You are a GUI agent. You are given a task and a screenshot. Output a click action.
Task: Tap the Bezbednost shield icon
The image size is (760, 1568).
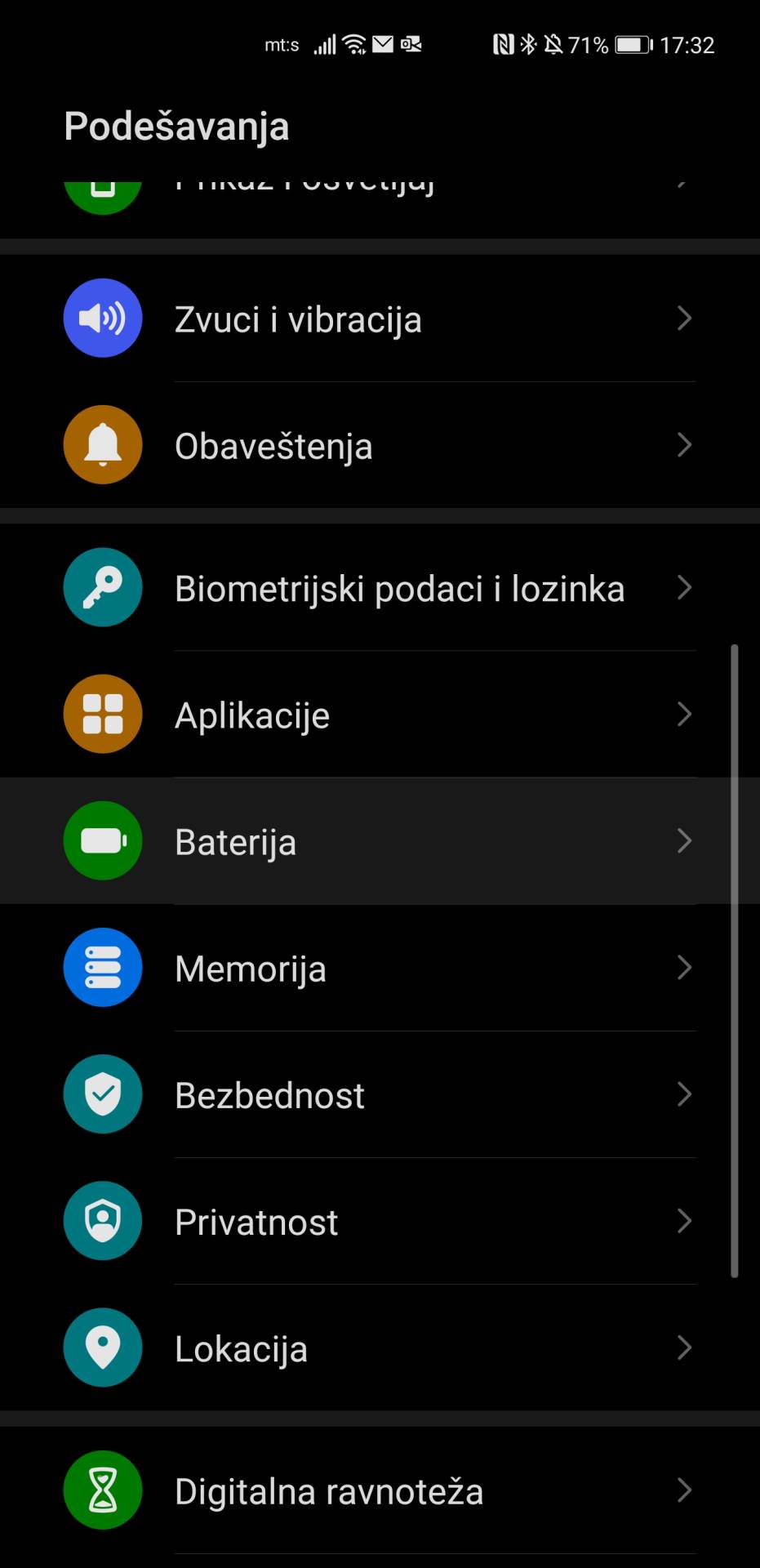click(103, 1094)
